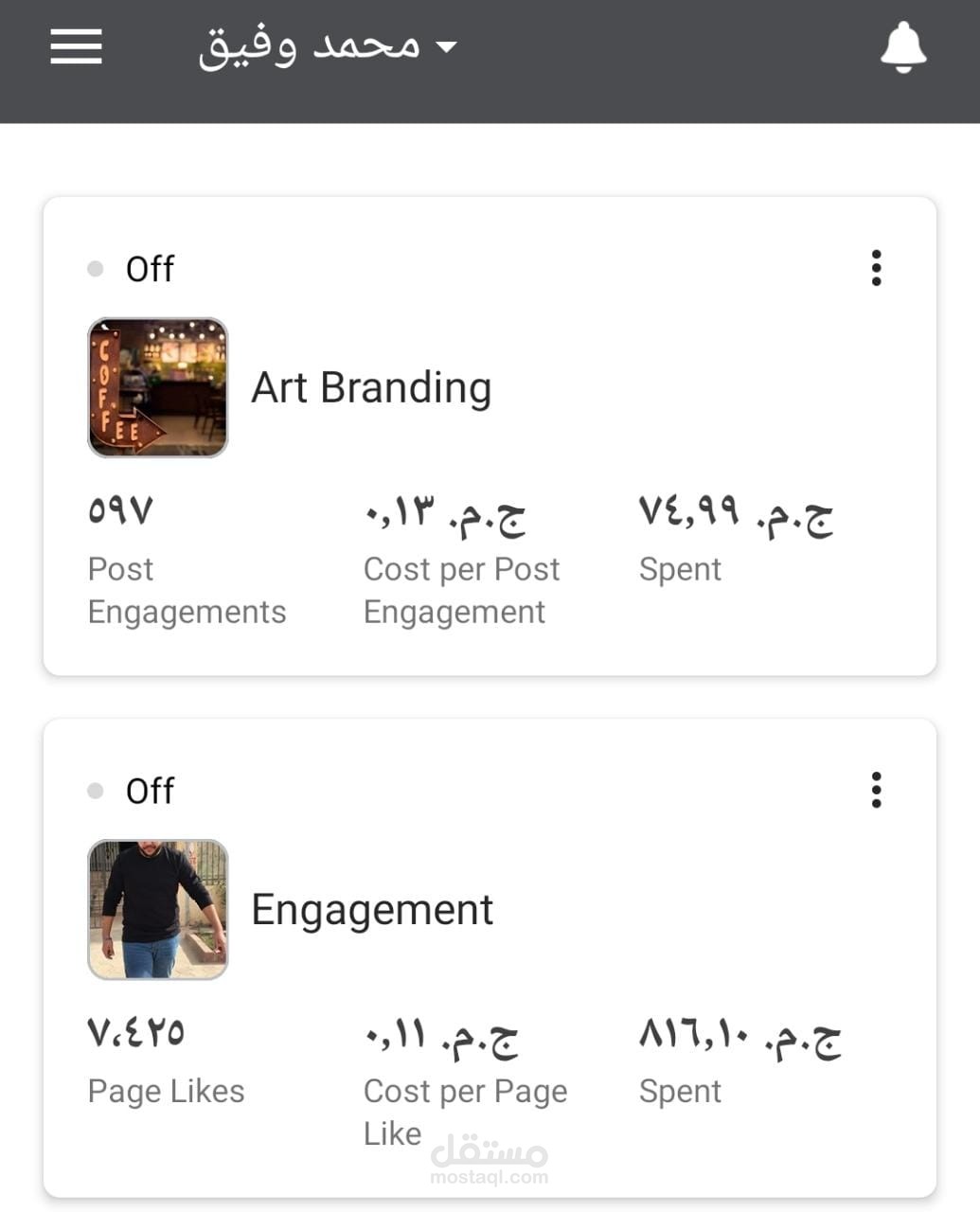Viewport: 980px width, 1212px height.
Task: Open more options for Engagement campaign
Action: click(x=876, y=790)
